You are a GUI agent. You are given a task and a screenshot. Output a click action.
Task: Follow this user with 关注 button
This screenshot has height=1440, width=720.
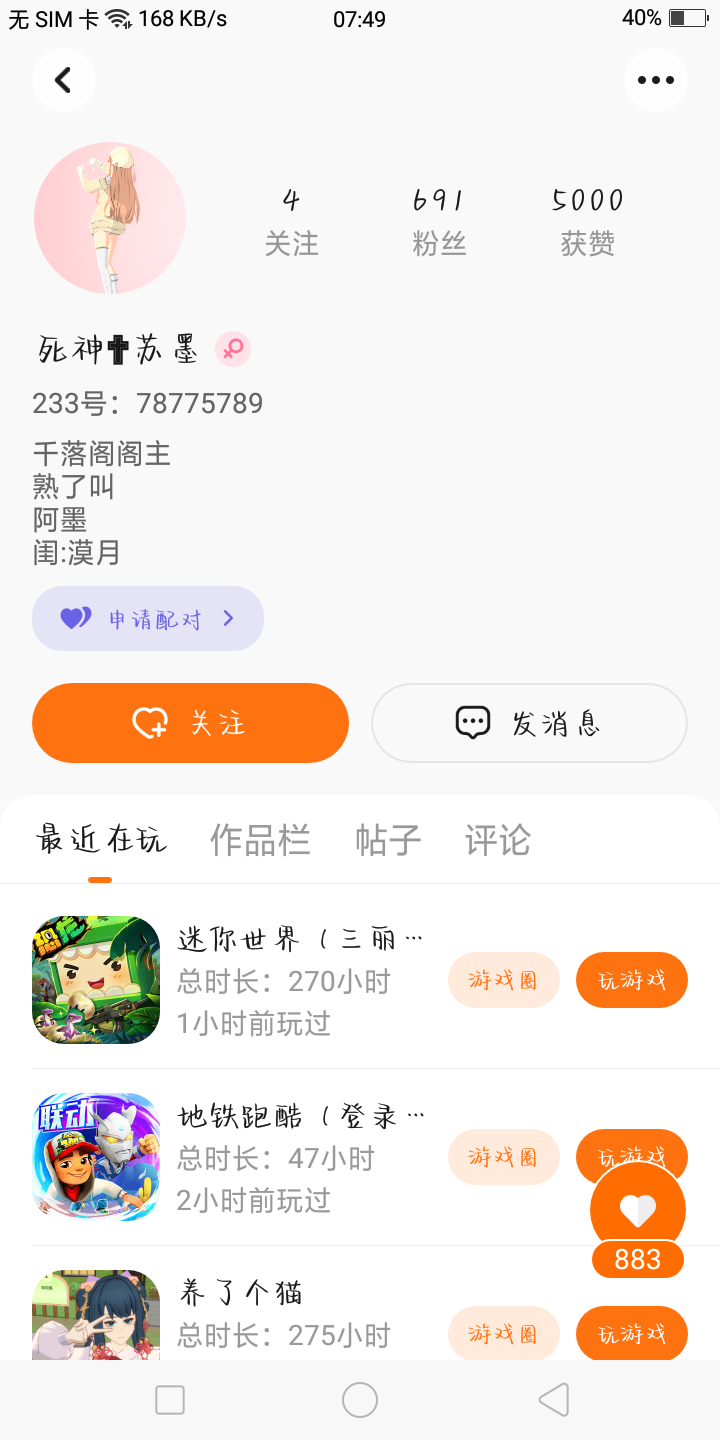coord(190,723)
